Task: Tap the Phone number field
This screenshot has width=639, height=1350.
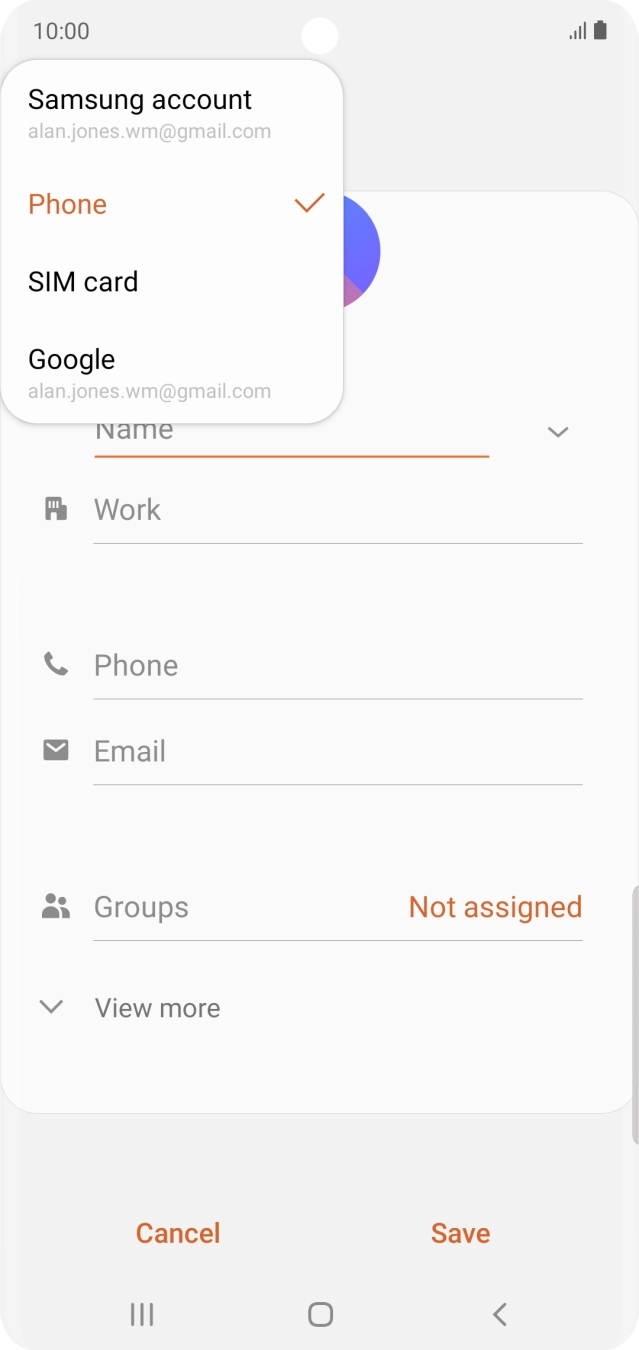Action: 338,666
